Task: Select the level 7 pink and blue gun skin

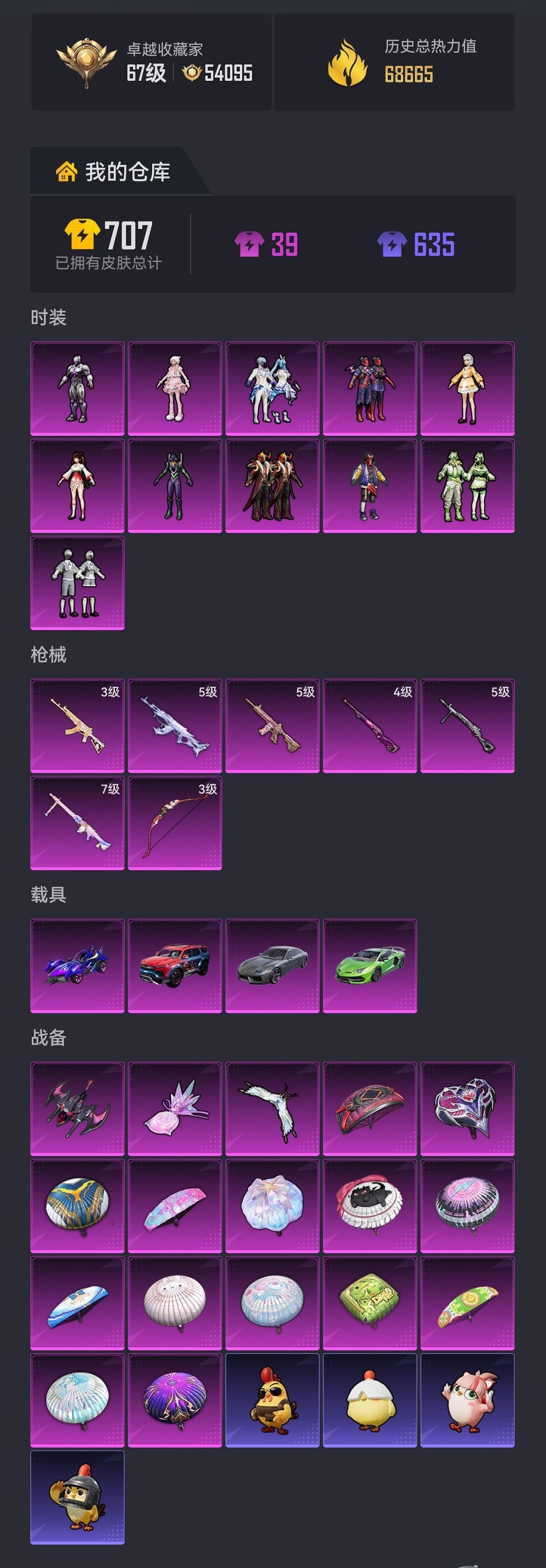Action: click(77, 822)
